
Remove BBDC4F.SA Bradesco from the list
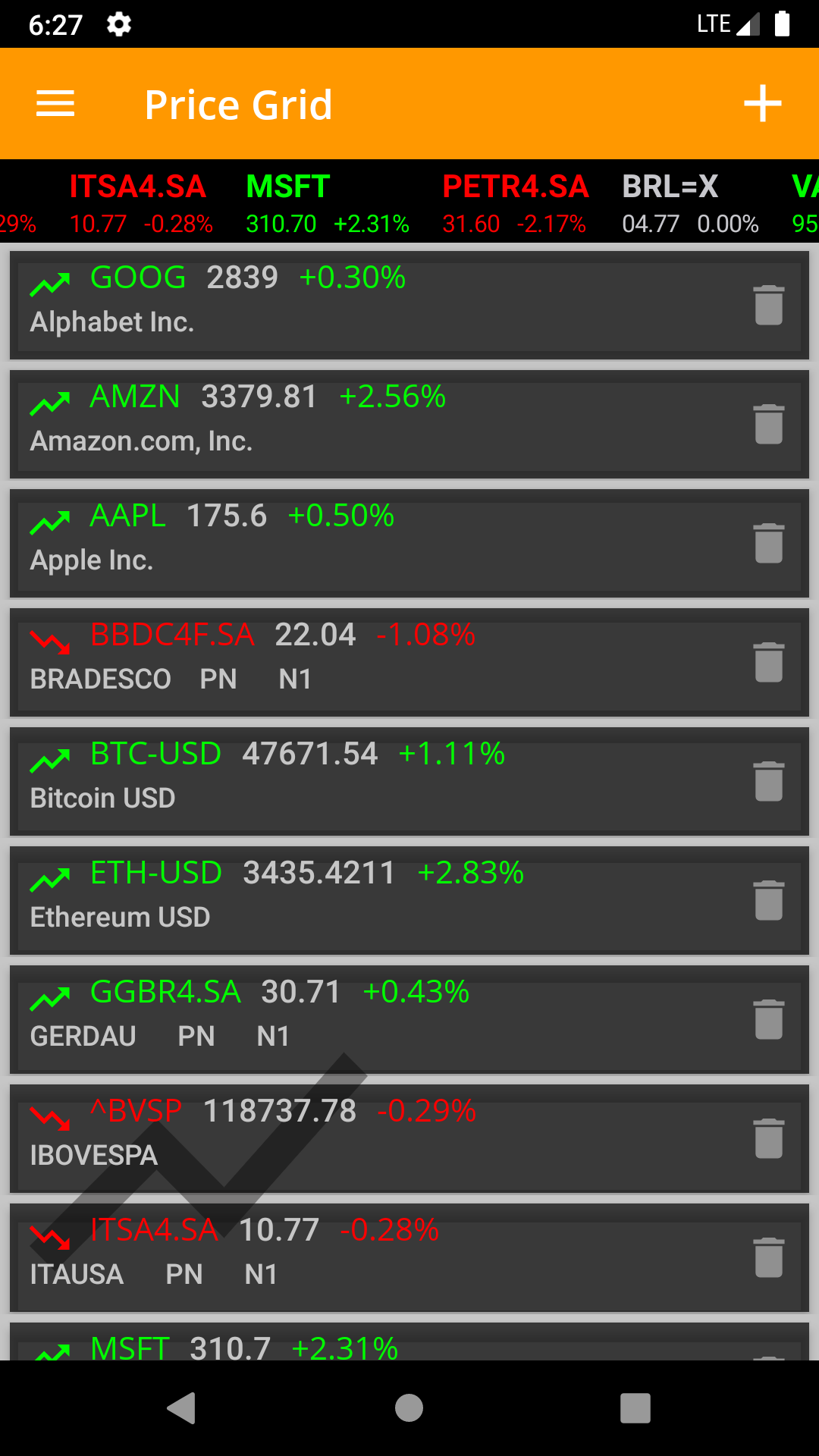click(768, 662)
